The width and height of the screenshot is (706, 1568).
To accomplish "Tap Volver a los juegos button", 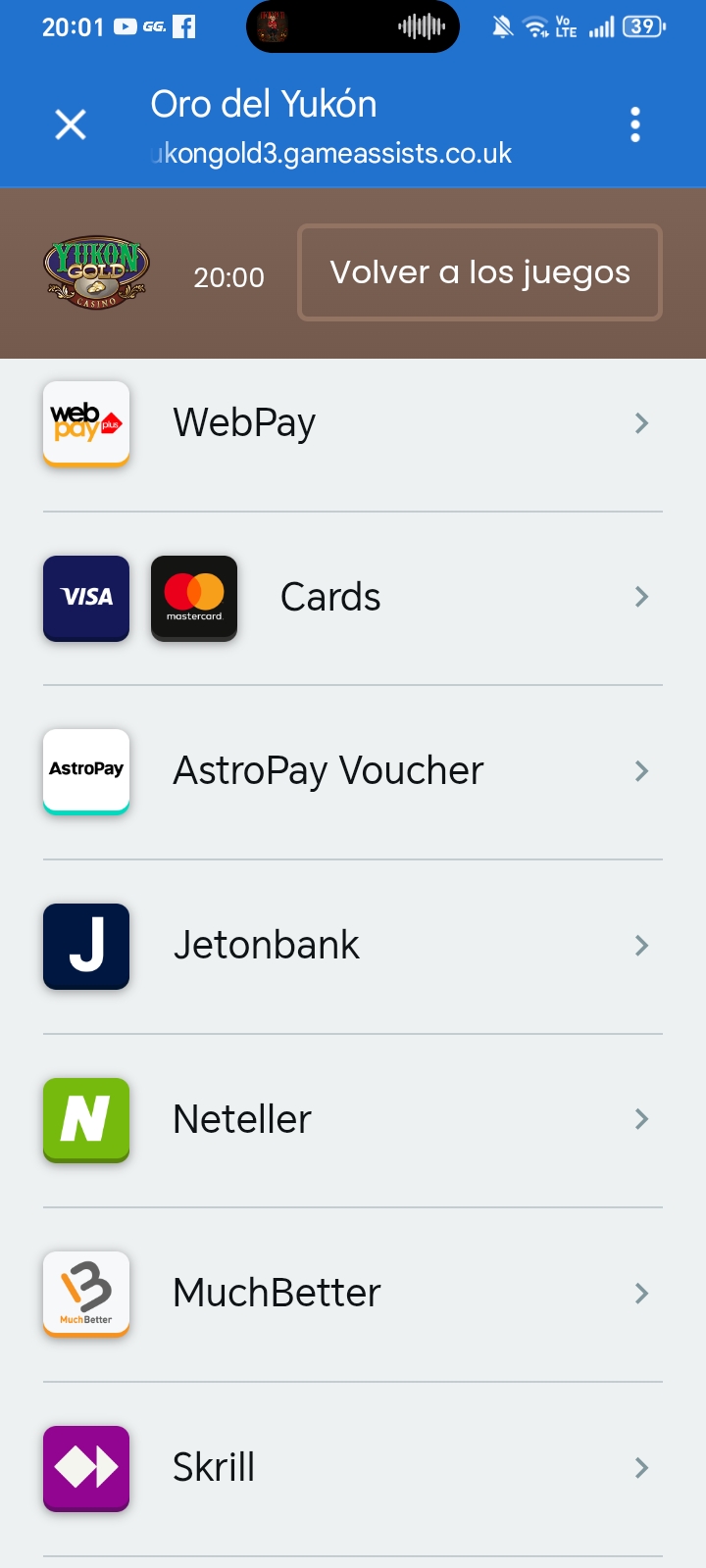I will tap(480, 272).
